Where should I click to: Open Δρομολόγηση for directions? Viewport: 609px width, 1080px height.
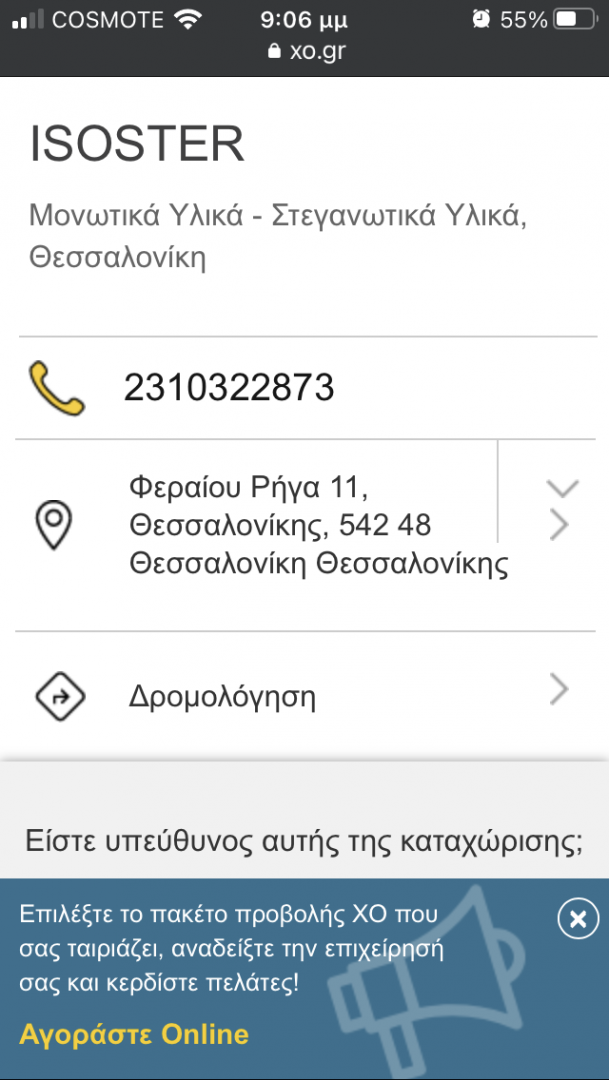click(x=222, y=696)
